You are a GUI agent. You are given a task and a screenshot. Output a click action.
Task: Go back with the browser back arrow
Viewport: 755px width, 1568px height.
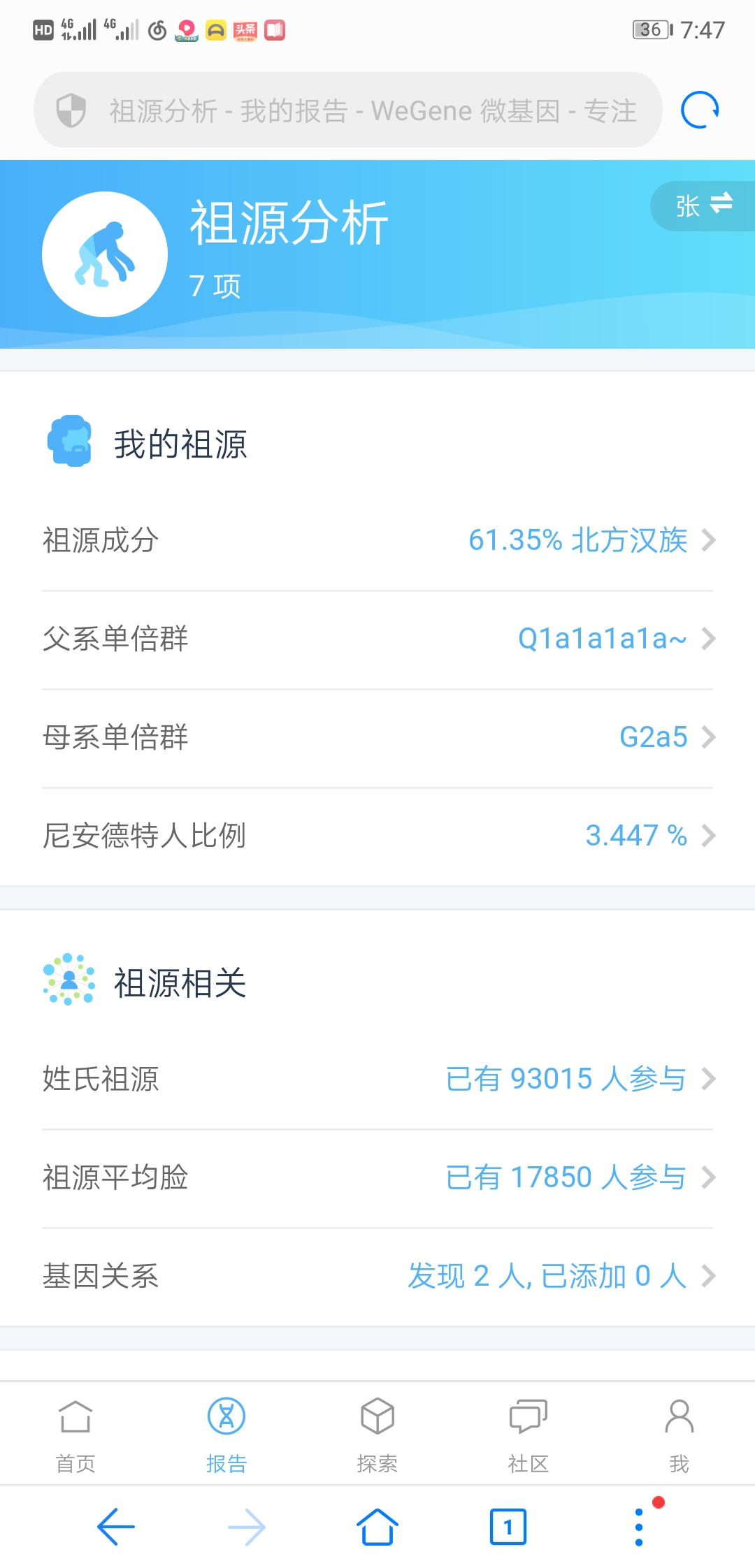tap(116, 1527)
